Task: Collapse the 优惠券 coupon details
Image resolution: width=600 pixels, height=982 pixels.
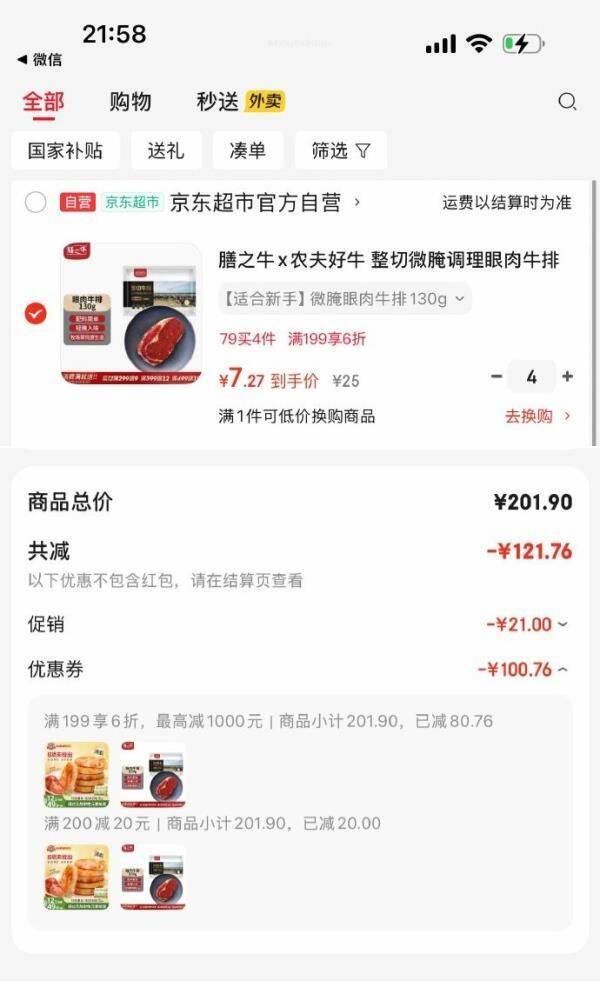Action: click(x=523, y=669)
